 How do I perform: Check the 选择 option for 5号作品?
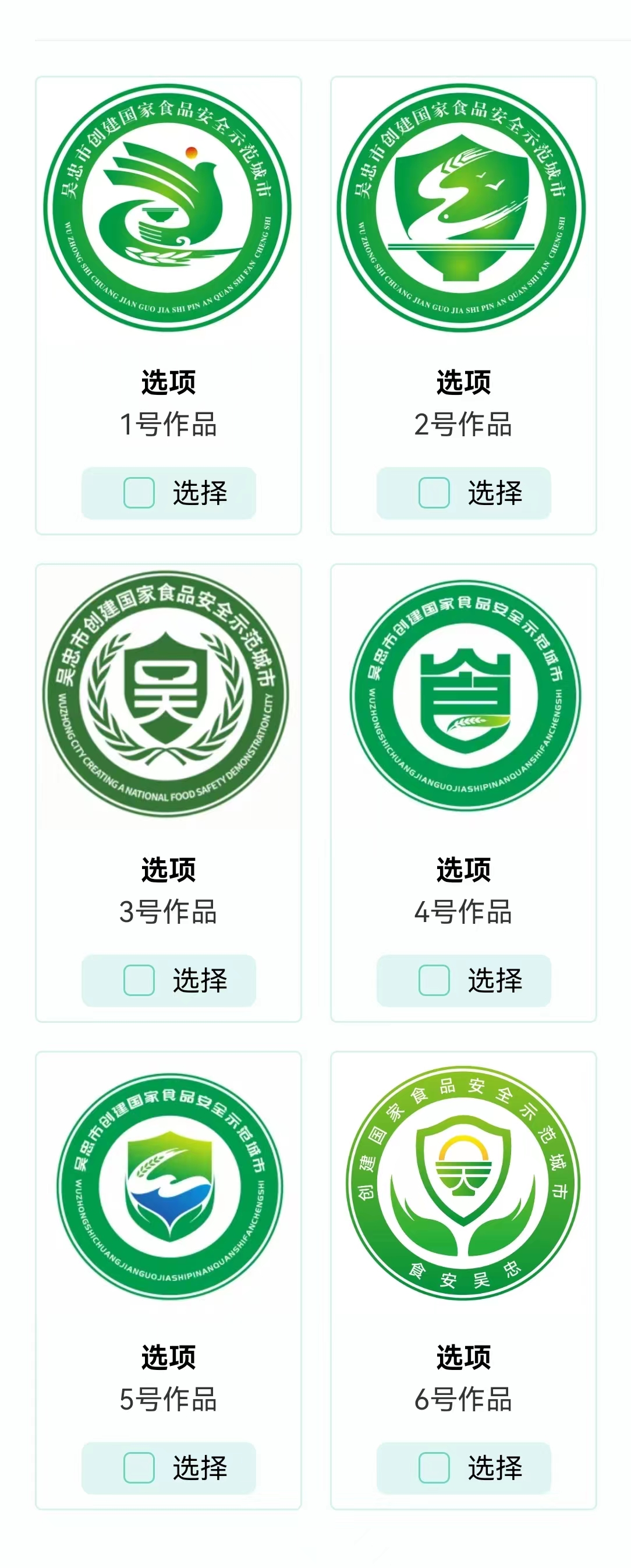pyautogui.click(x=139, y=1468)
